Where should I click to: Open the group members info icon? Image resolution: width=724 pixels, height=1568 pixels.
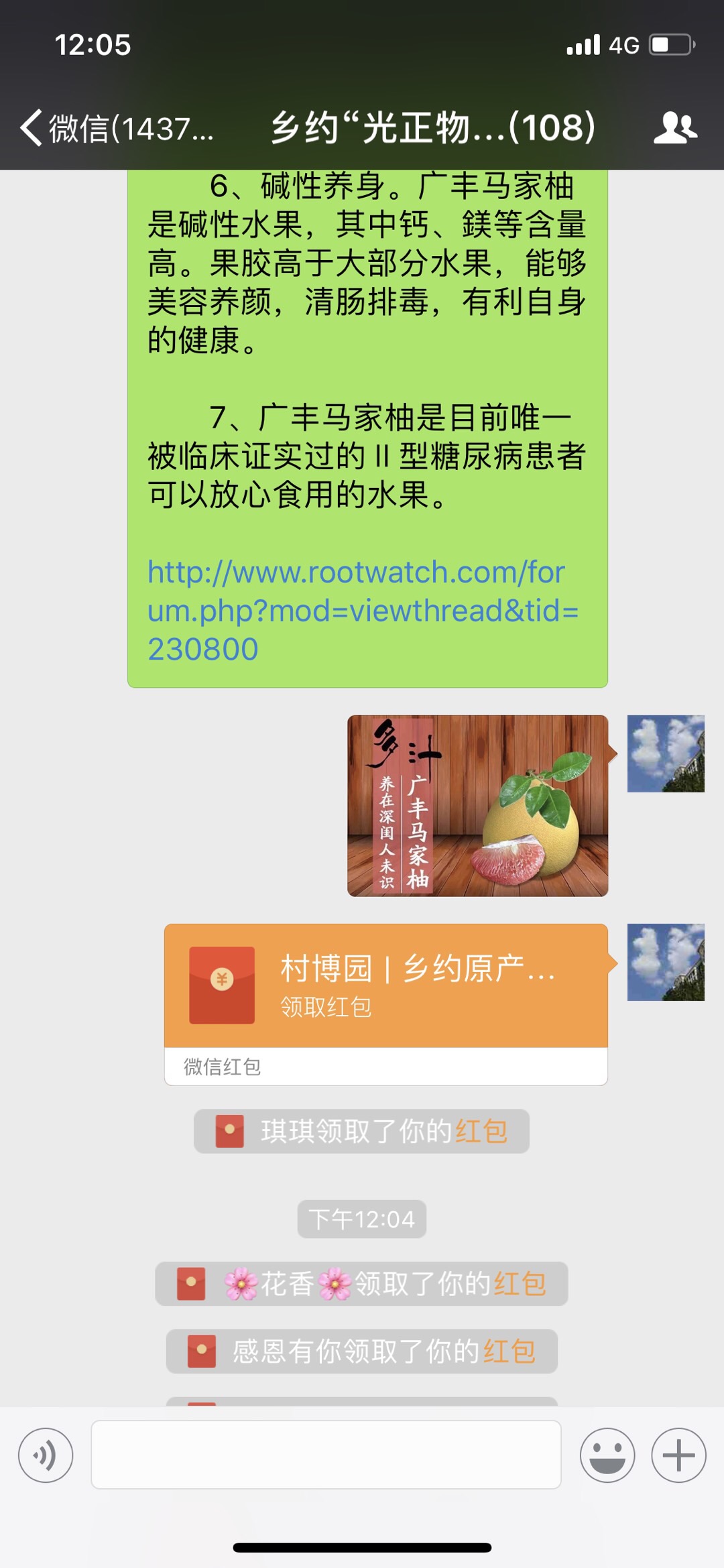coord(674,127)
